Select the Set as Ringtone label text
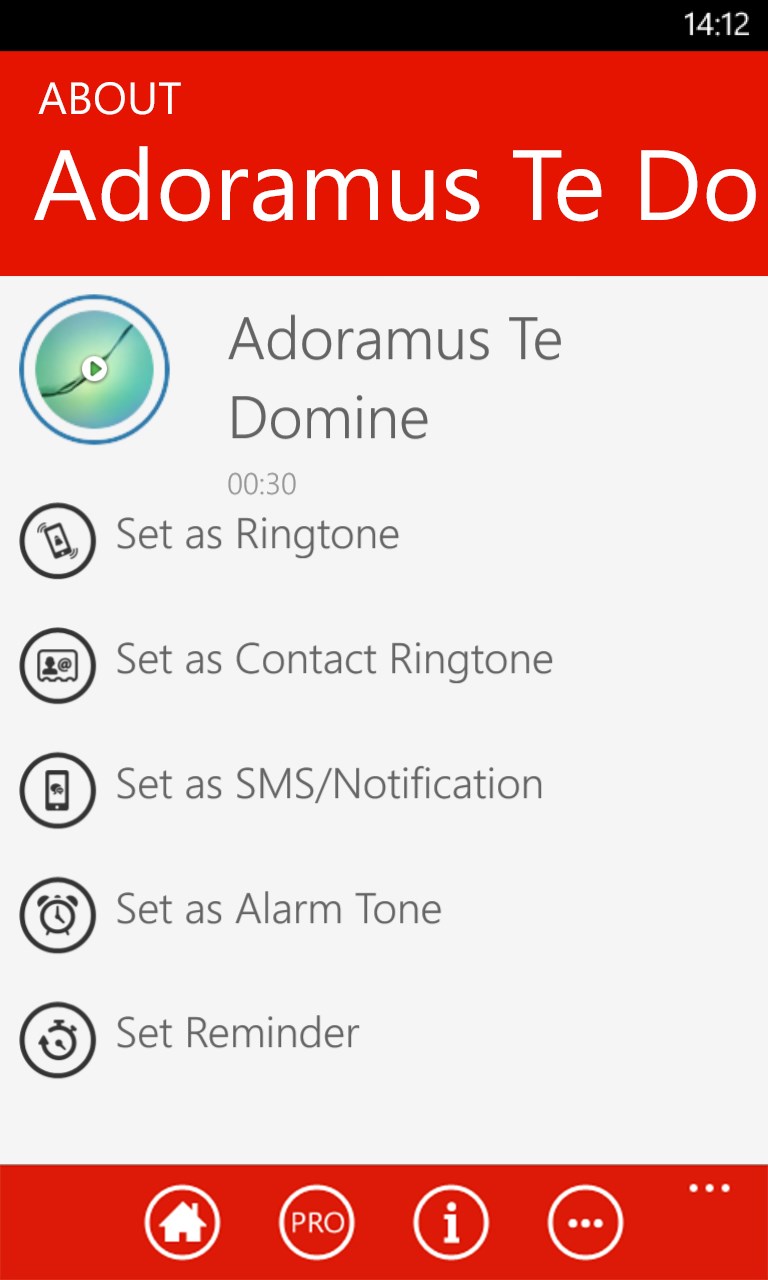 click(257, 534)
